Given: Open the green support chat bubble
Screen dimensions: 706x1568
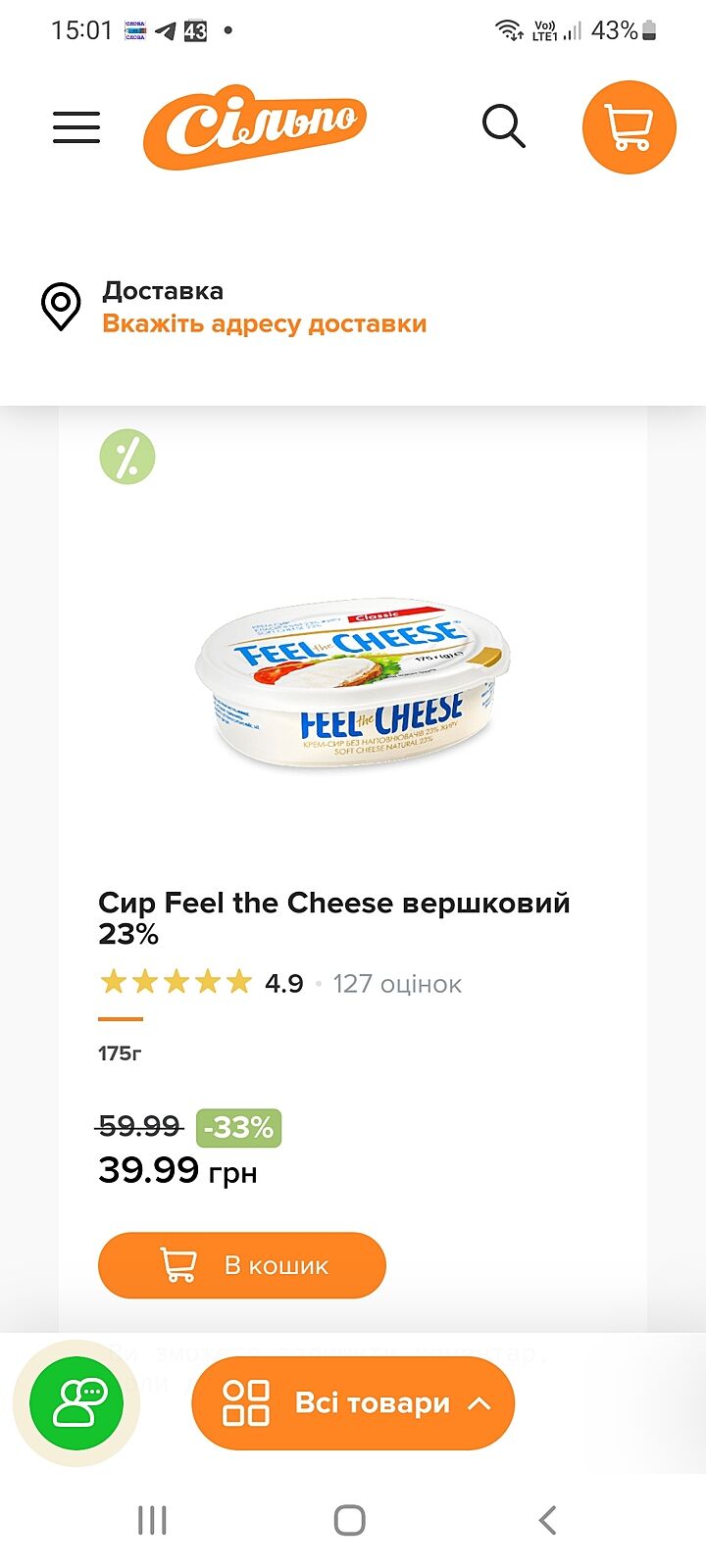Looking at the screenshot, I should pos(76,1403).
